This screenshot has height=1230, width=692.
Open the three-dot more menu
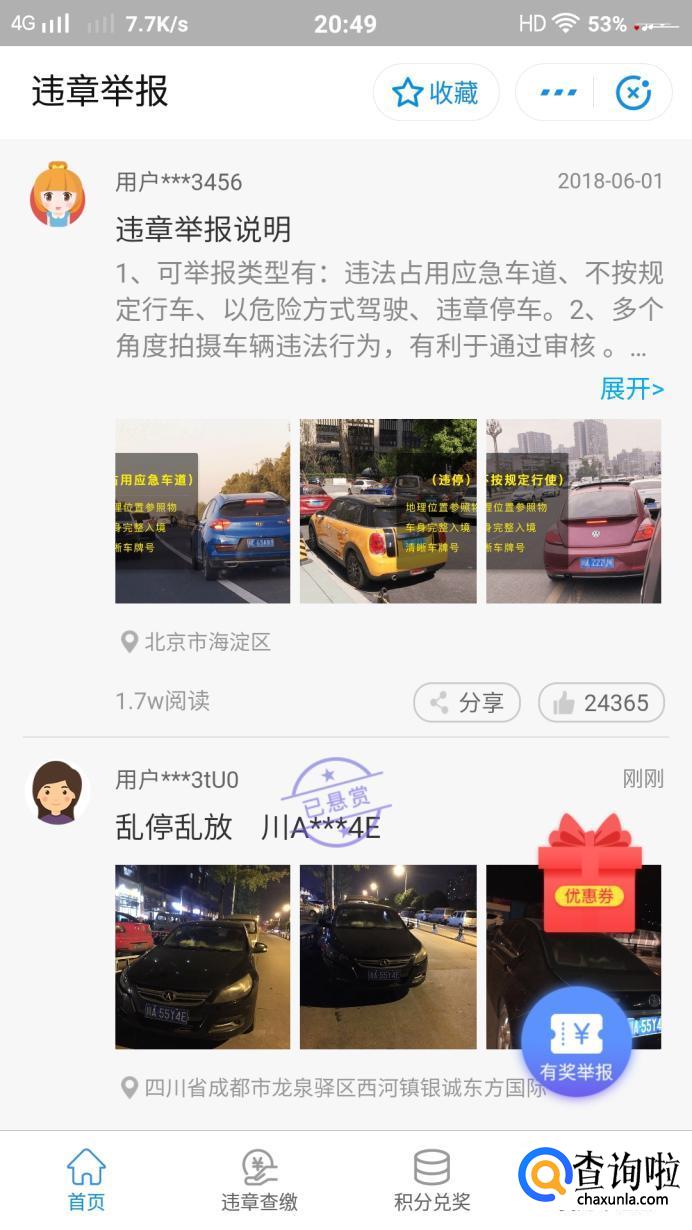point(557,93)
